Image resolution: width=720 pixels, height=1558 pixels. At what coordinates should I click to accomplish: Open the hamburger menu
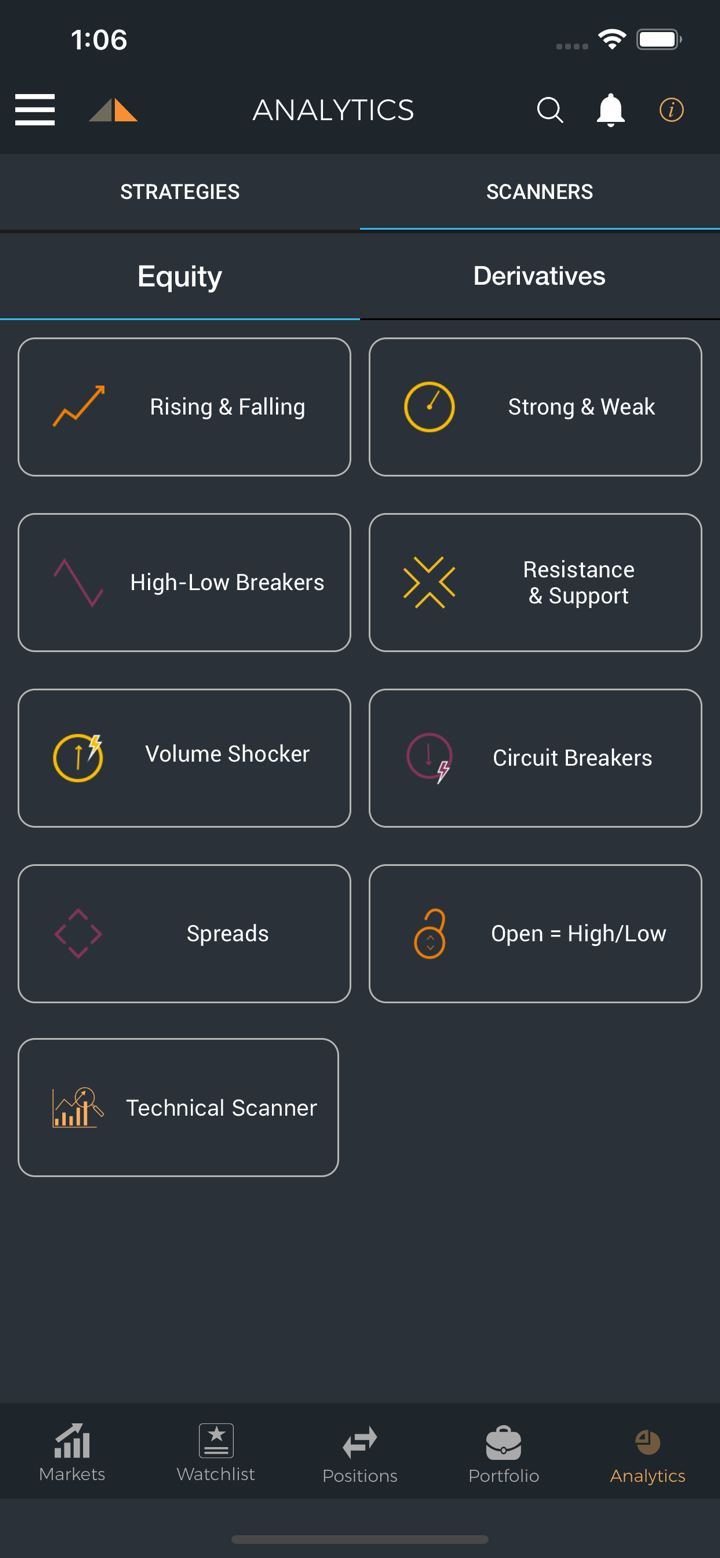click(x=35, y=110)
